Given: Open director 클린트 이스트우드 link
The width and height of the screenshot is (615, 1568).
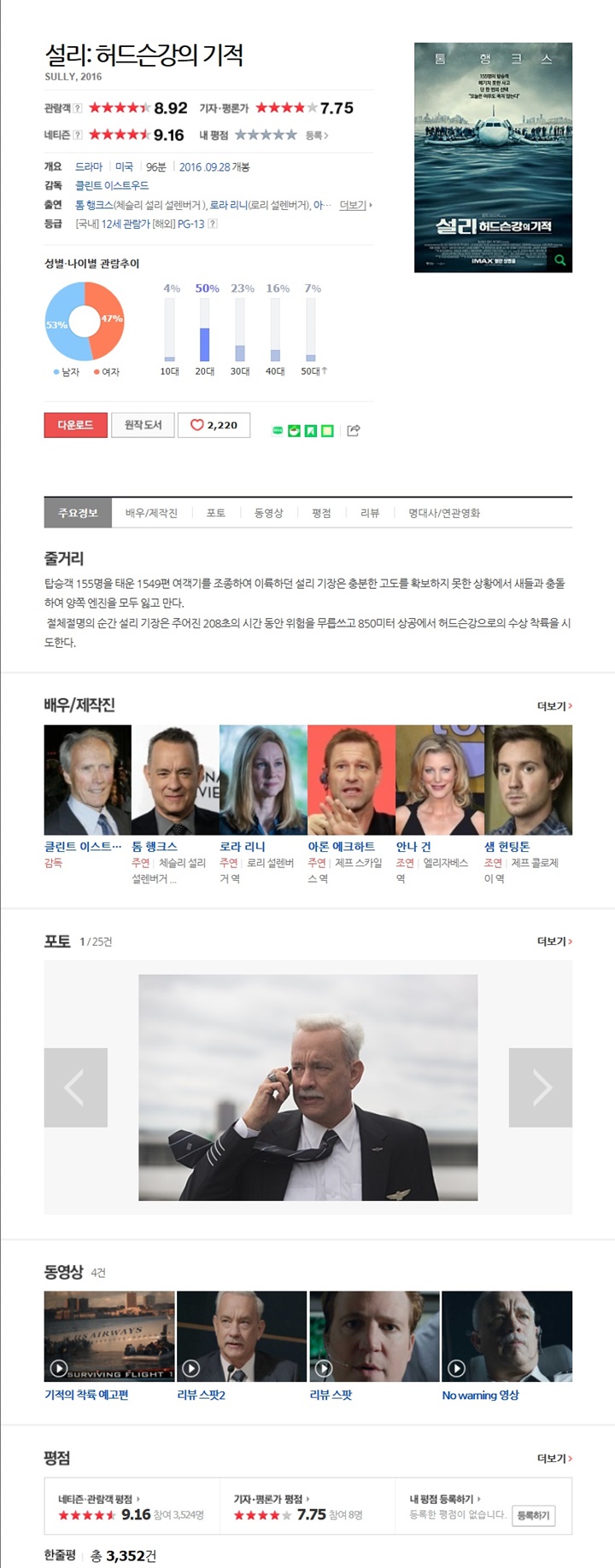Looking at the screenshot, I should (112, 185).
